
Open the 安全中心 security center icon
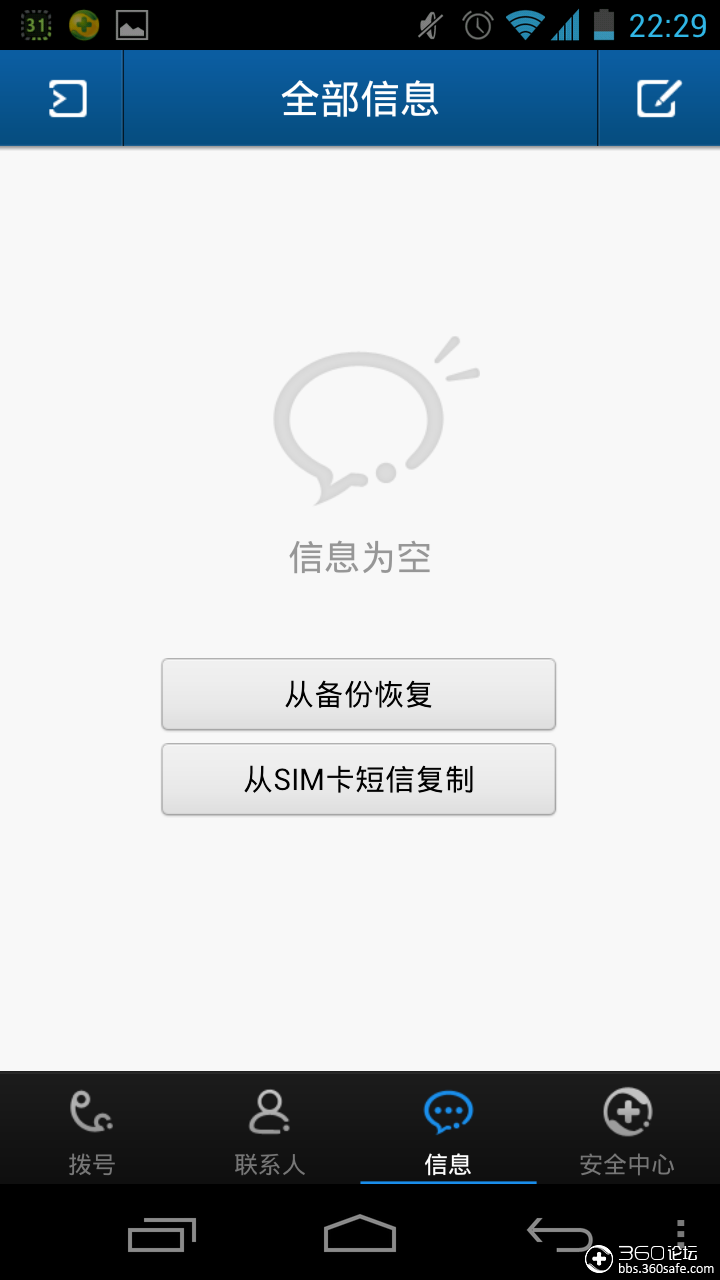pyautogui.click(x=627, y=1111)
